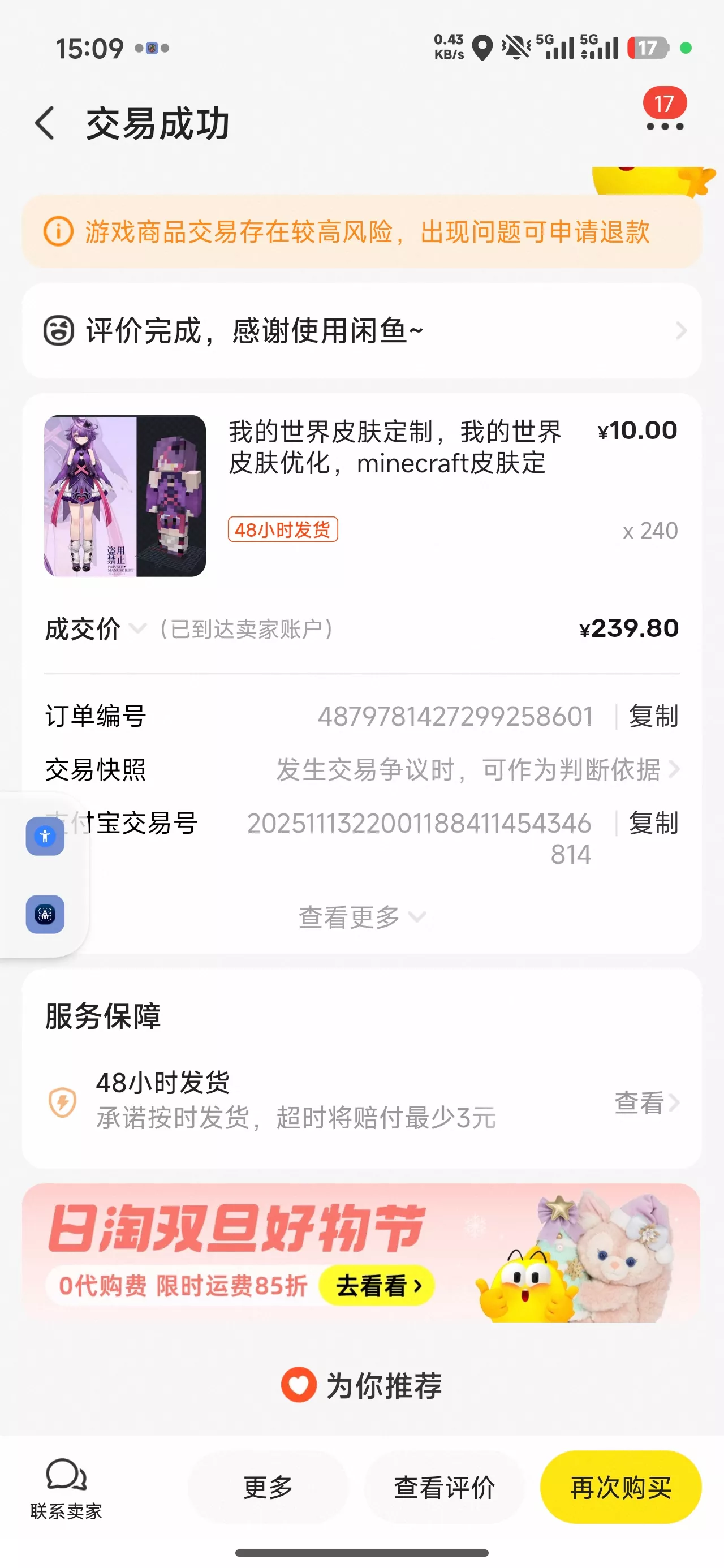
Task: Click the lightning icon in 服务保障 section
Action: tap(63, 1101)
